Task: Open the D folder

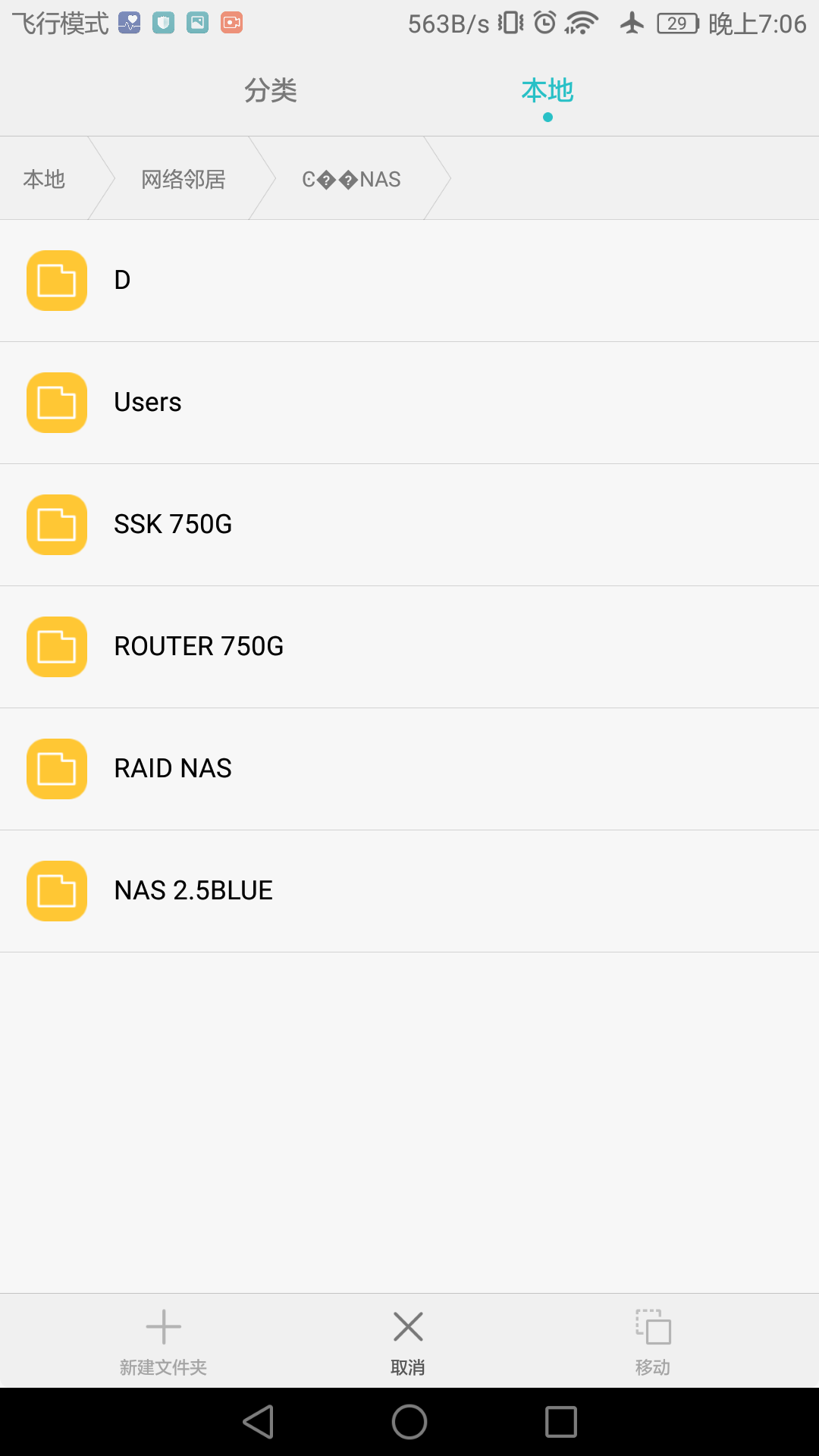Action: 409,281
